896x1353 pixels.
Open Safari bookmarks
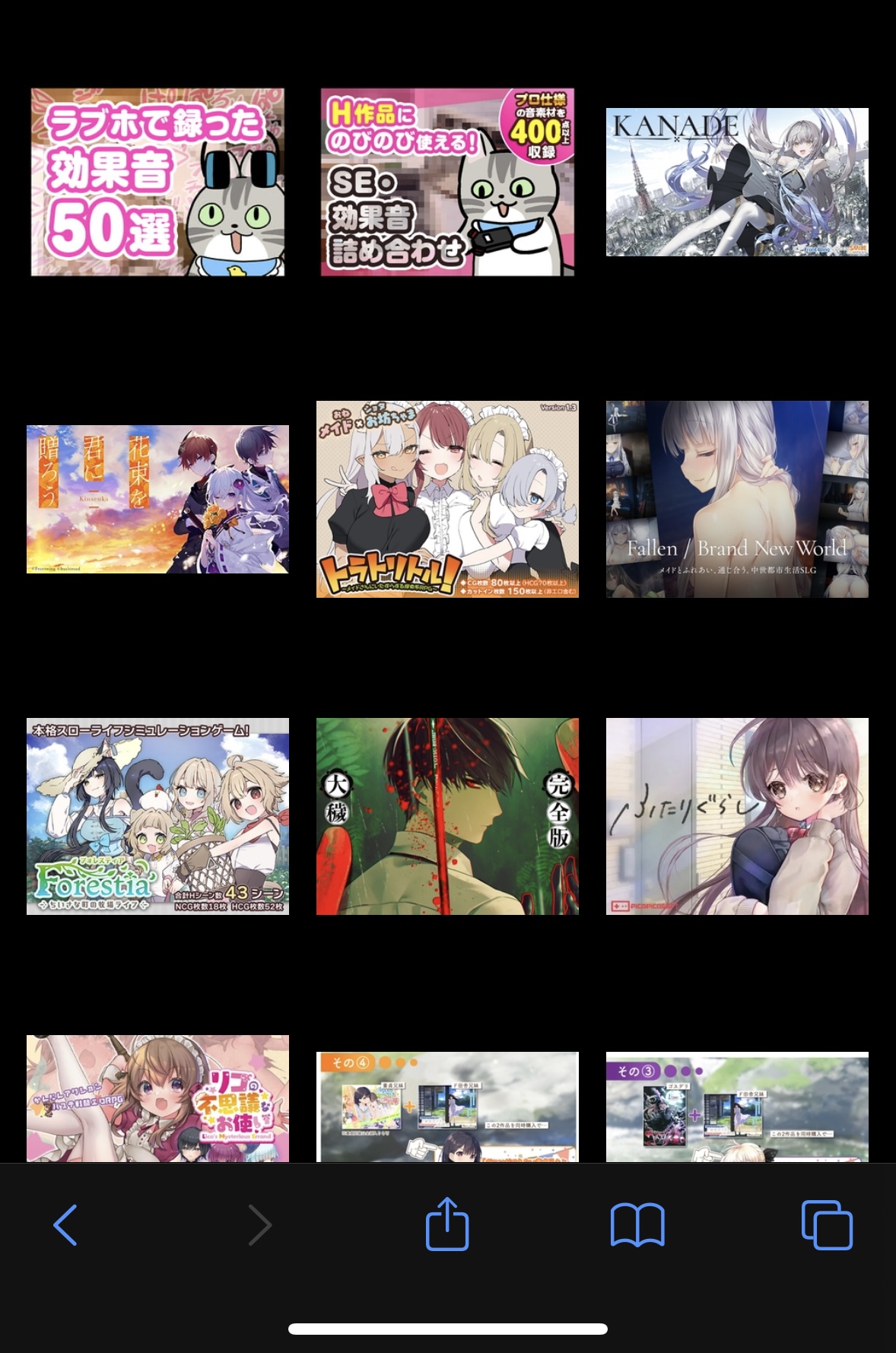[637, 1224]
